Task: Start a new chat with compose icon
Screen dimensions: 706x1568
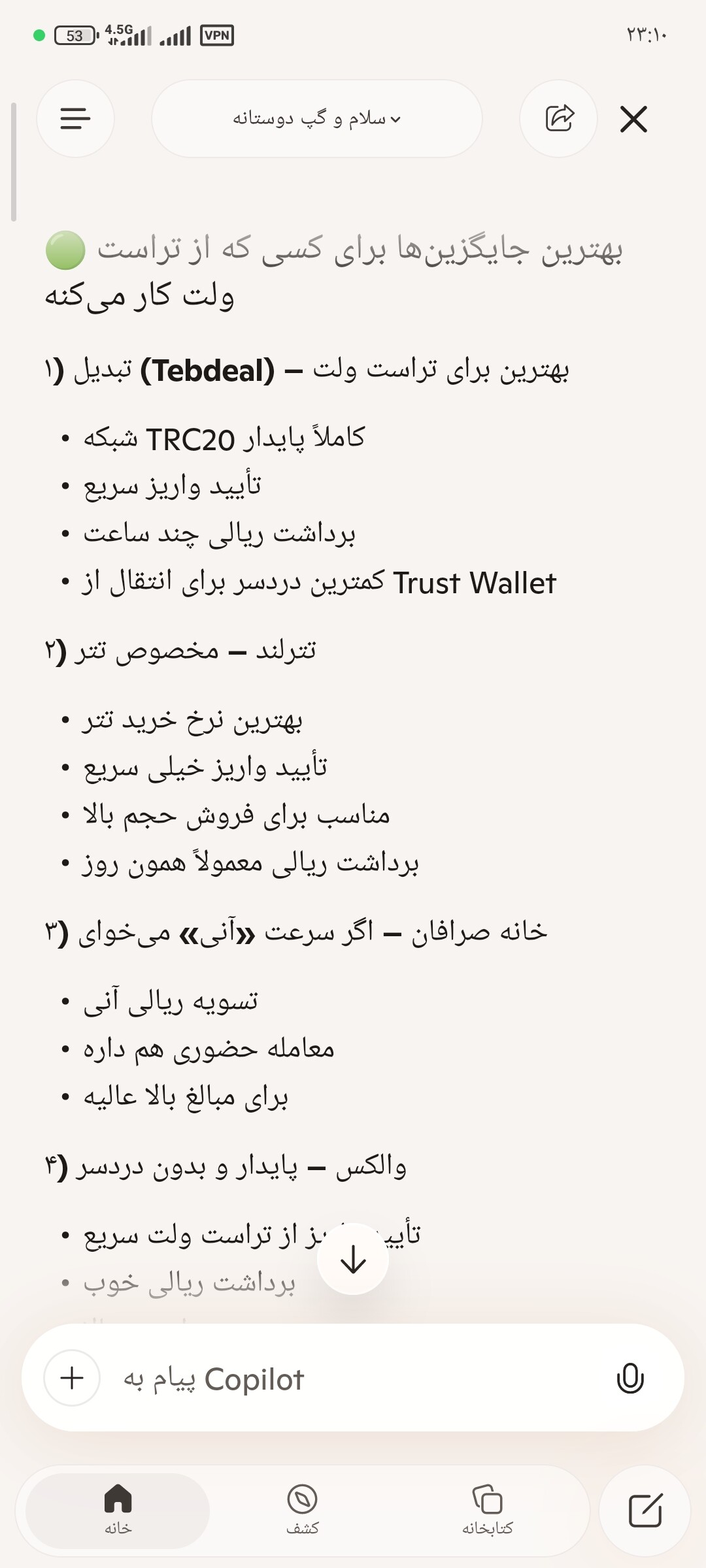Action: [x=645, y=1511]
